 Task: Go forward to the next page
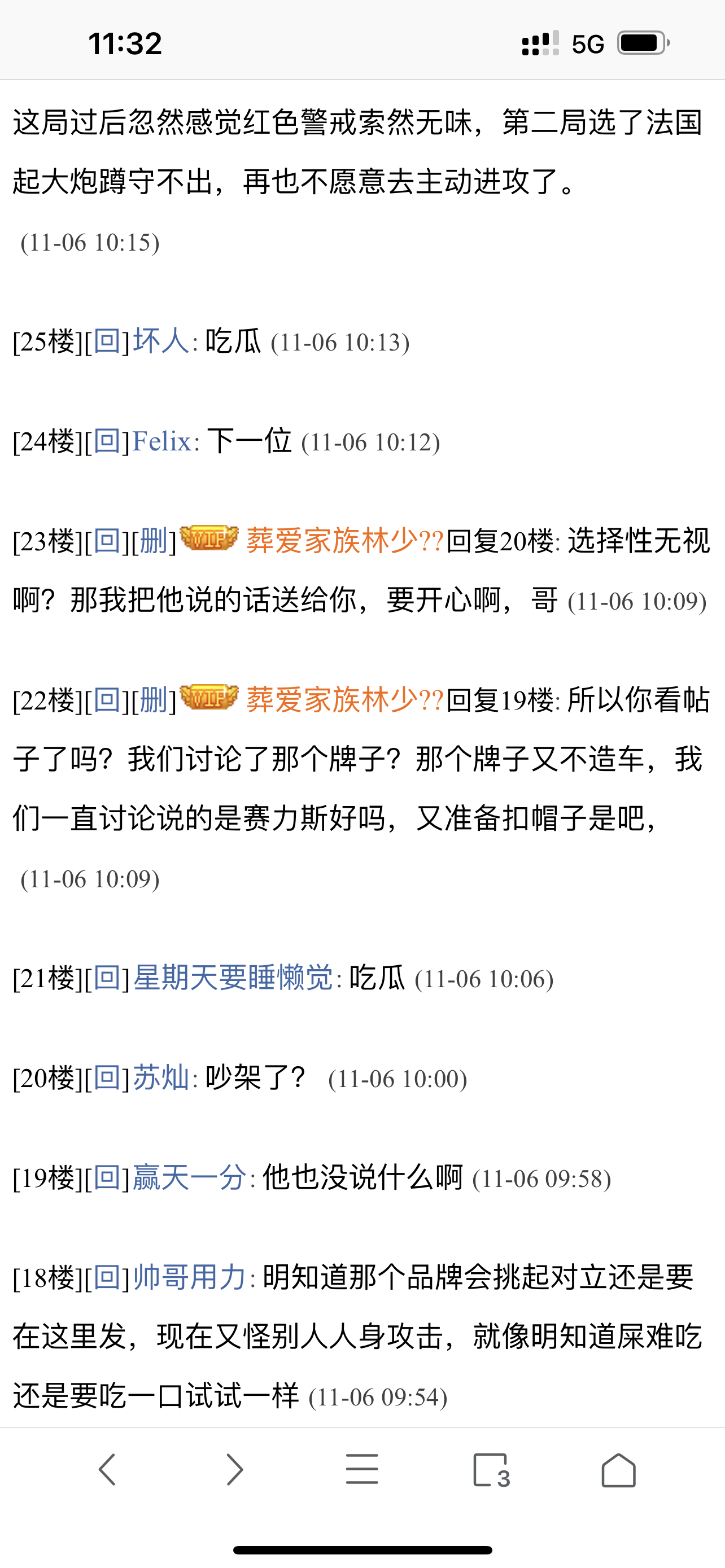point(235,1469)
